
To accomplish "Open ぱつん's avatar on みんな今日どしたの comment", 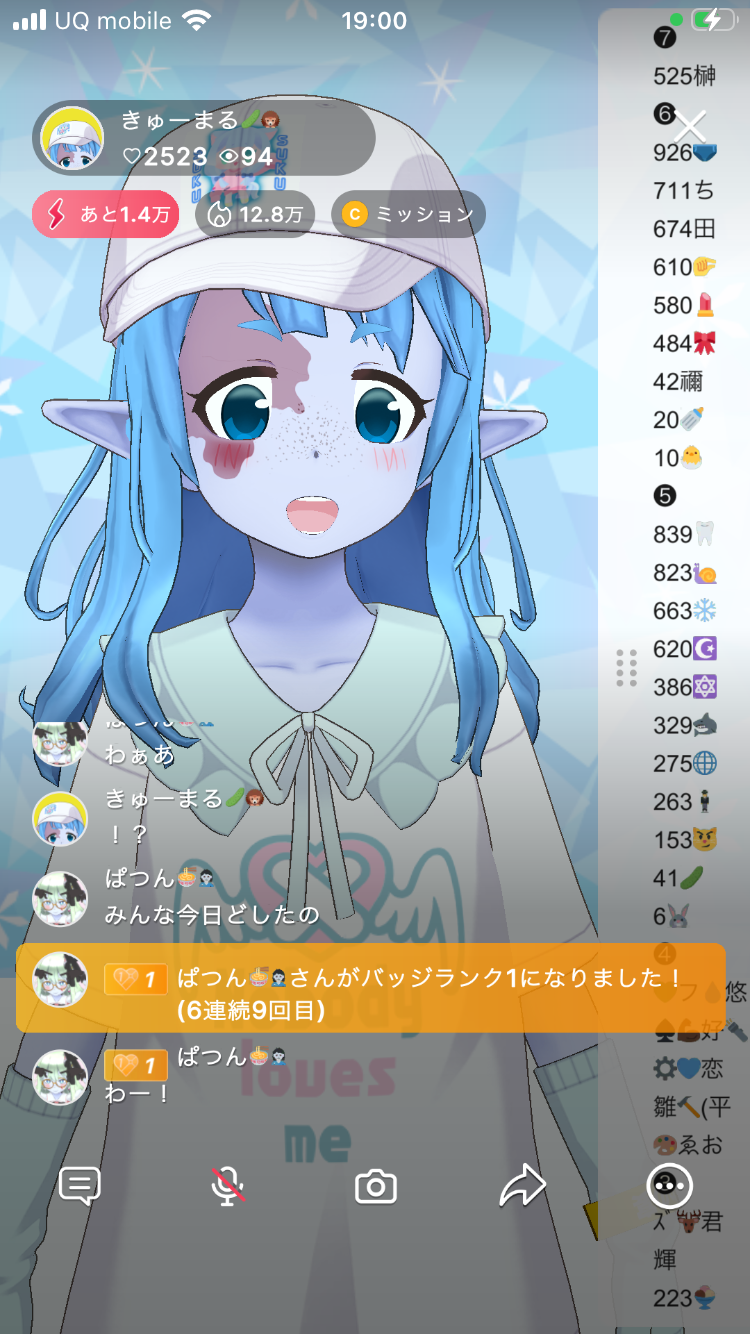I will 60,899.
